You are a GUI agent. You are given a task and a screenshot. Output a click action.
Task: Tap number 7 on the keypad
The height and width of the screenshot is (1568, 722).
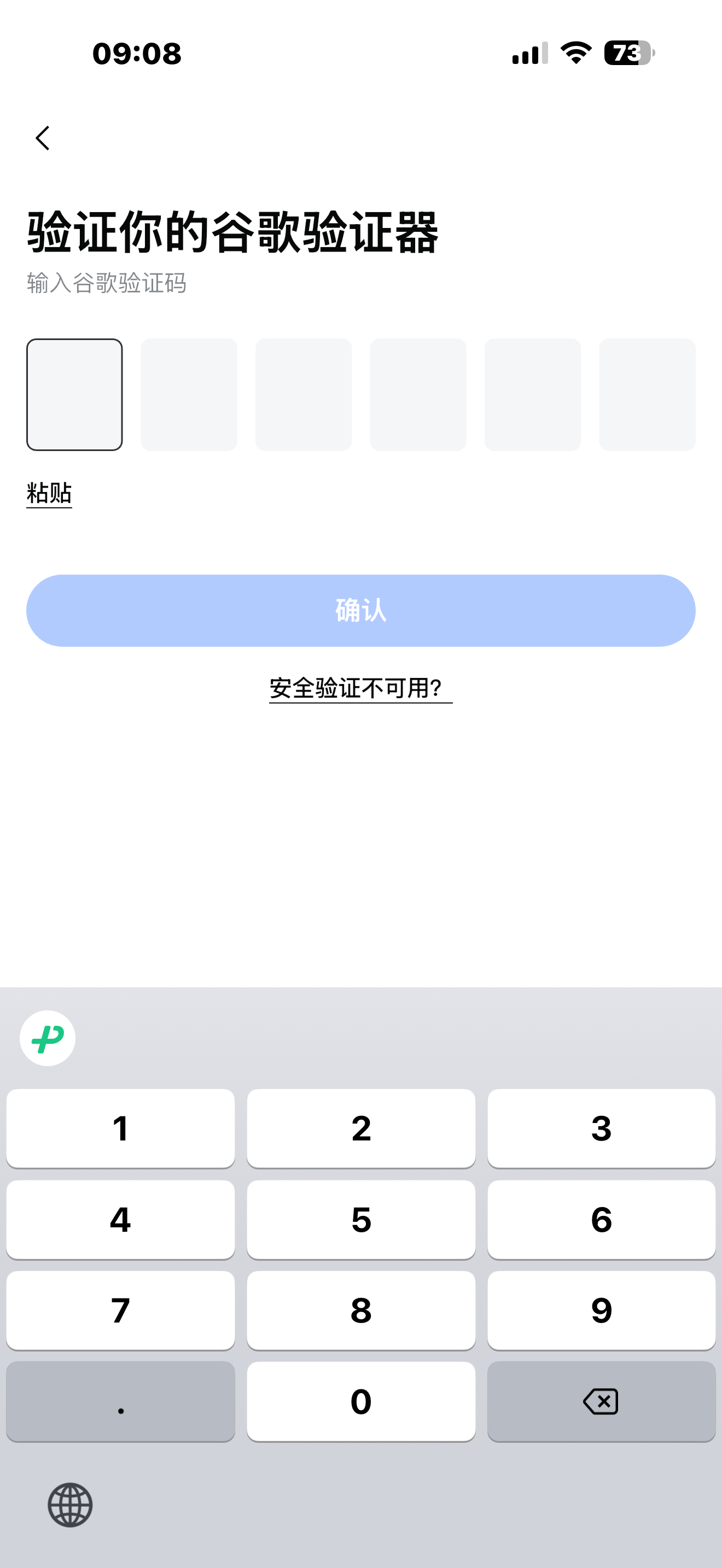point(120,1310)
